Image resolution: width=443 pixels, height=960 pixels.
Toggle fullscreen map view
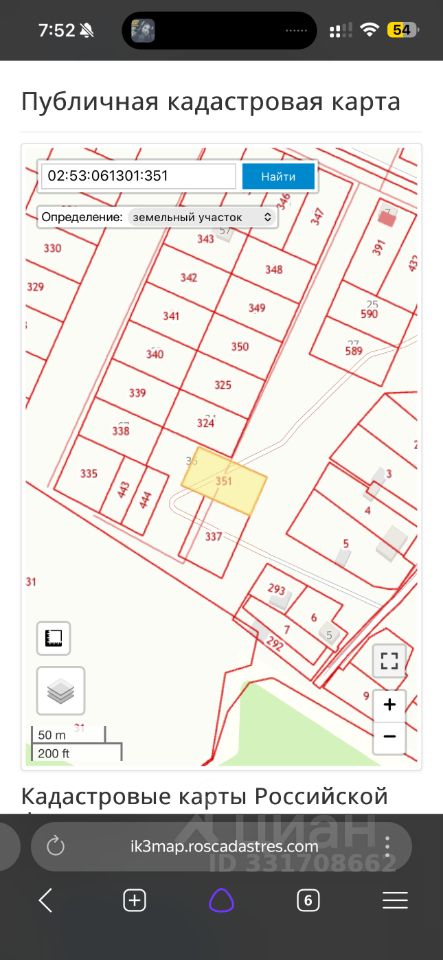coord(389,661)
